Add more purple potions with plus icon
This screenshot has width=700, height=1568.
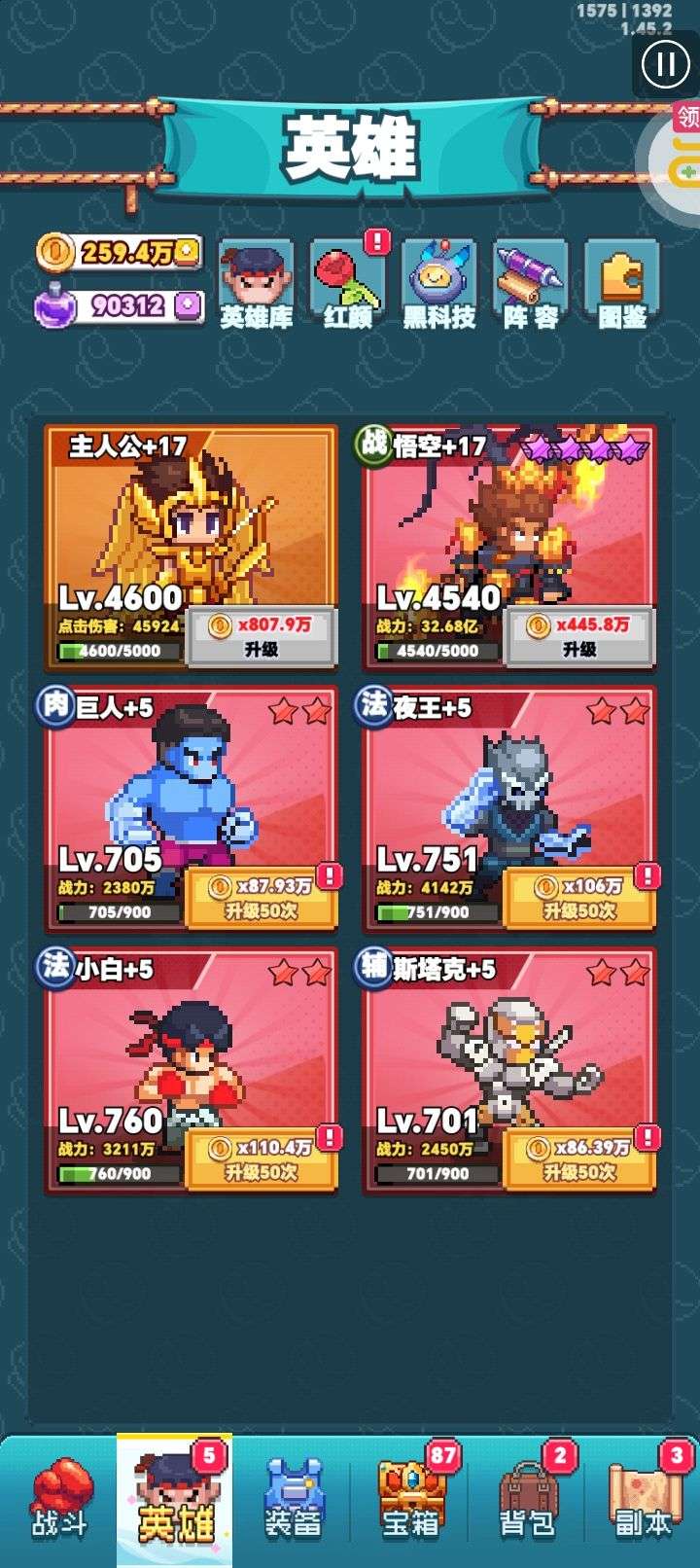click(x=189, y=306)
